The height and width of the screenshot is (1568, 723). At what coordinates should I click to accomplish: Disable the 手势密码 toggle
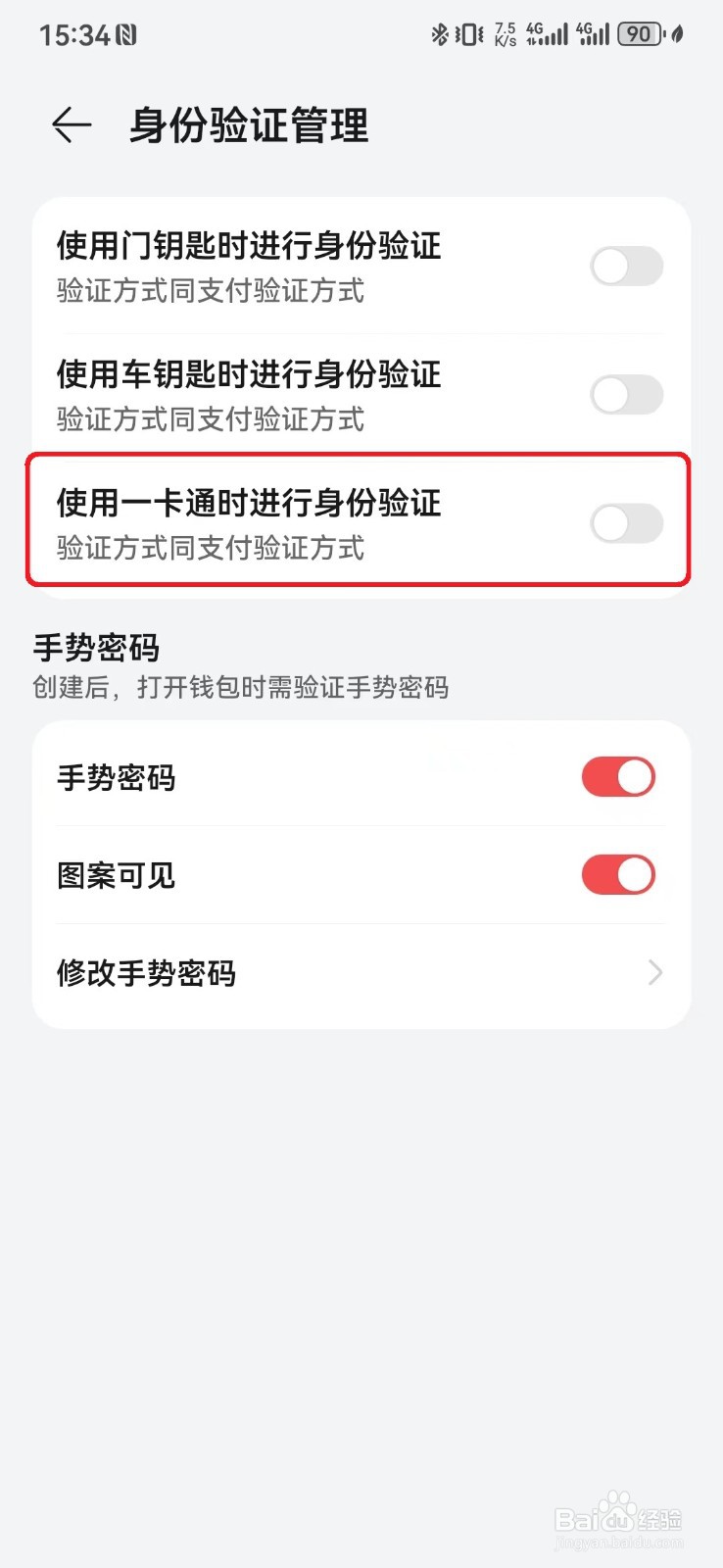point(617,776)
